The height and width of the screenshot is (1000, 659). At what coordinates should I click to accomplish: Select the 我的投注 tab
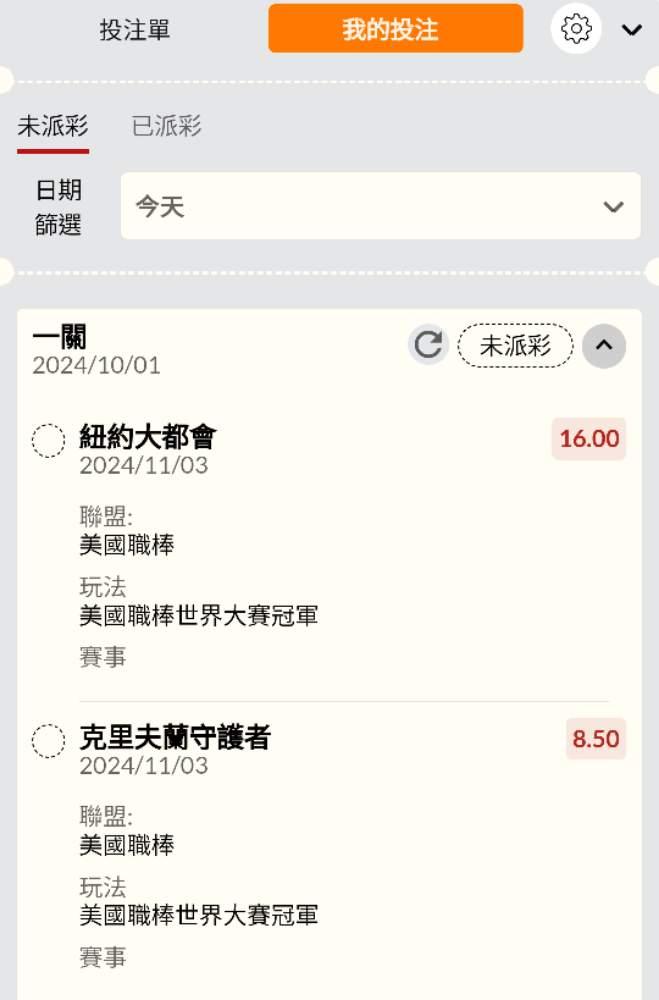coord(396,29)
